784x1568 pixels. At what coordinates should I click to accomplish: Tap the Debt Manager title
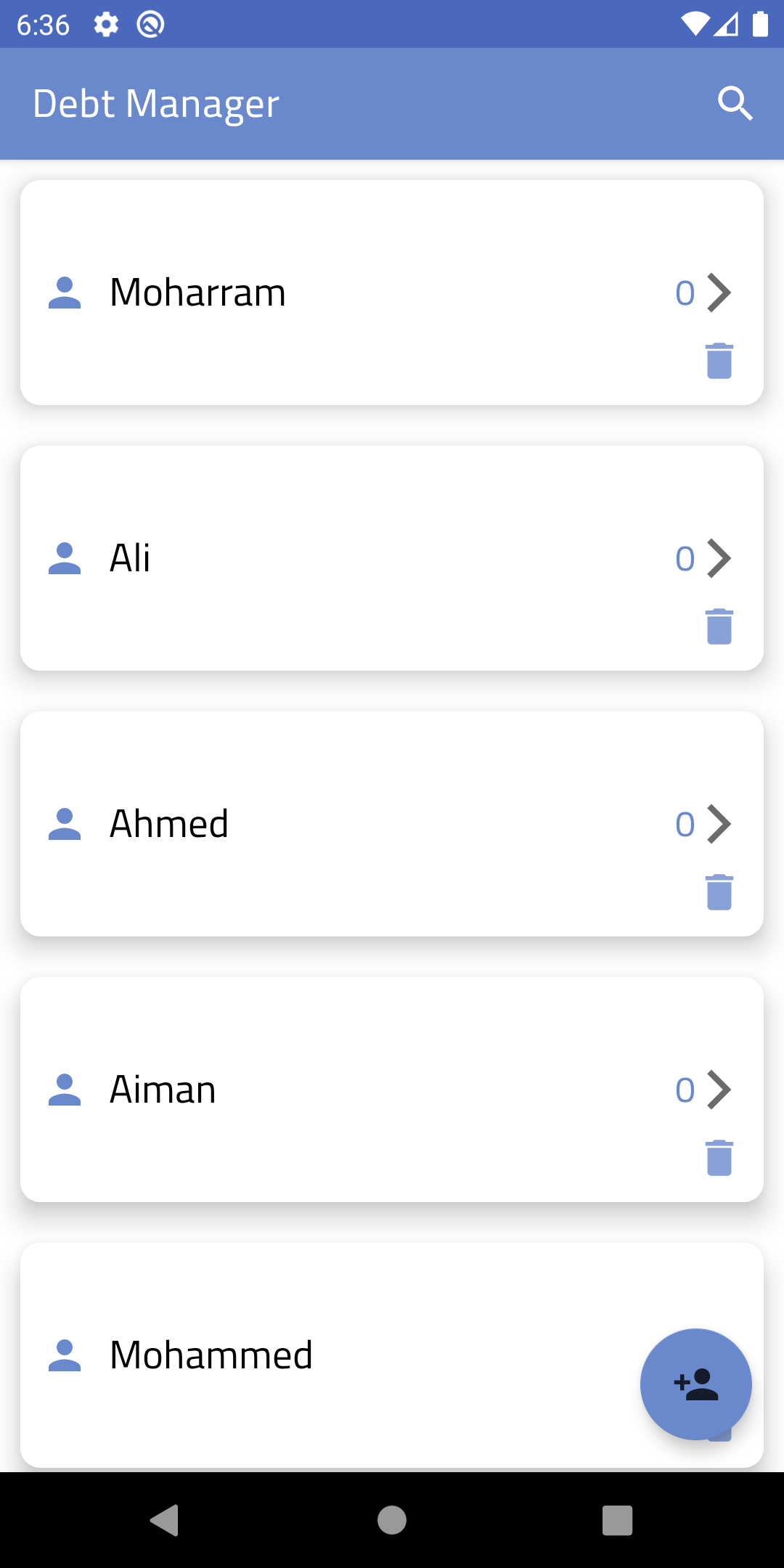click(x=156, y=102)
